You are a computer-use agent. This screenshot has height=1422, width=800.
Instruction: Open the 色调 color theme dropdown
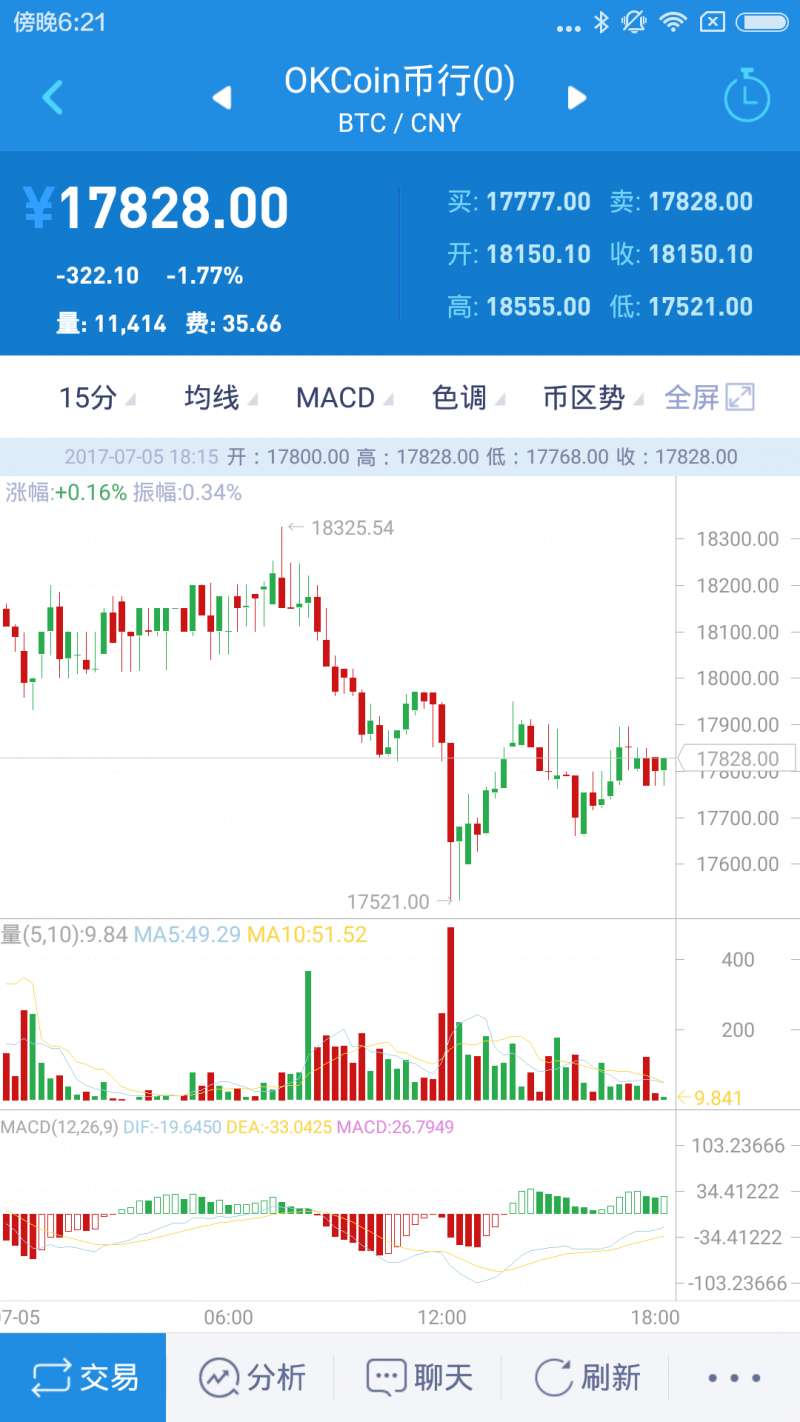point(466,398)
